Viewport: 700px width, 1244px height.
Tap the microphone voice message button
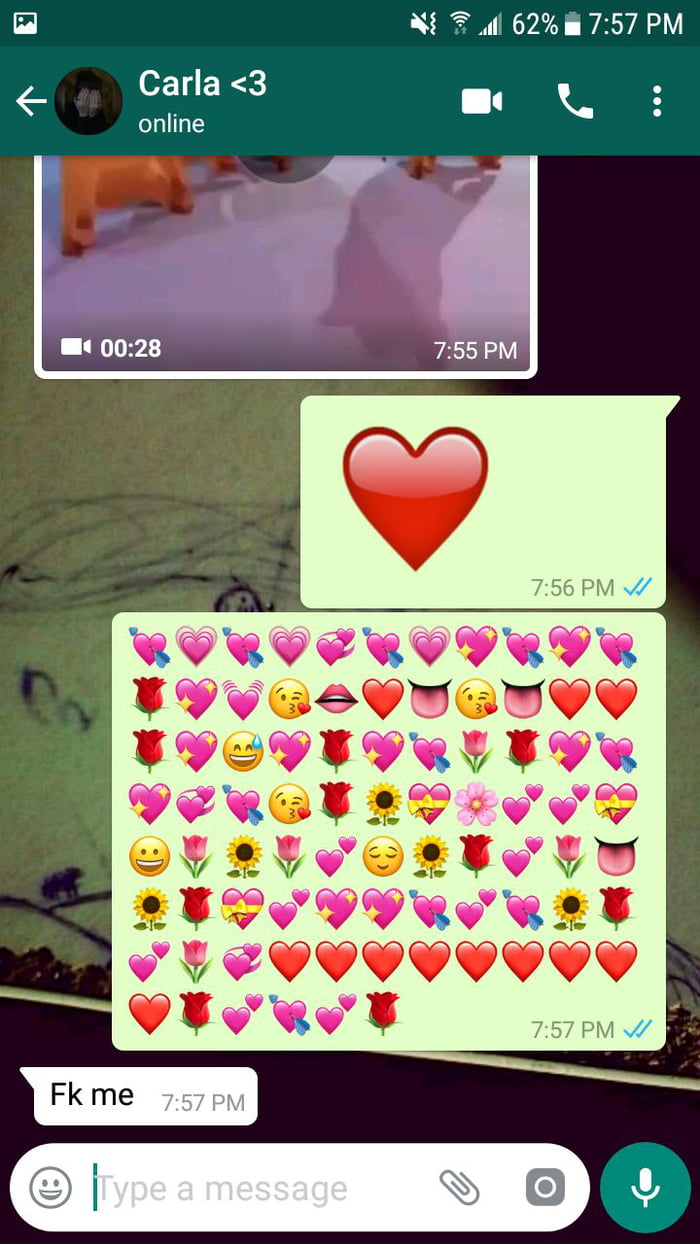pos(645,1188)
